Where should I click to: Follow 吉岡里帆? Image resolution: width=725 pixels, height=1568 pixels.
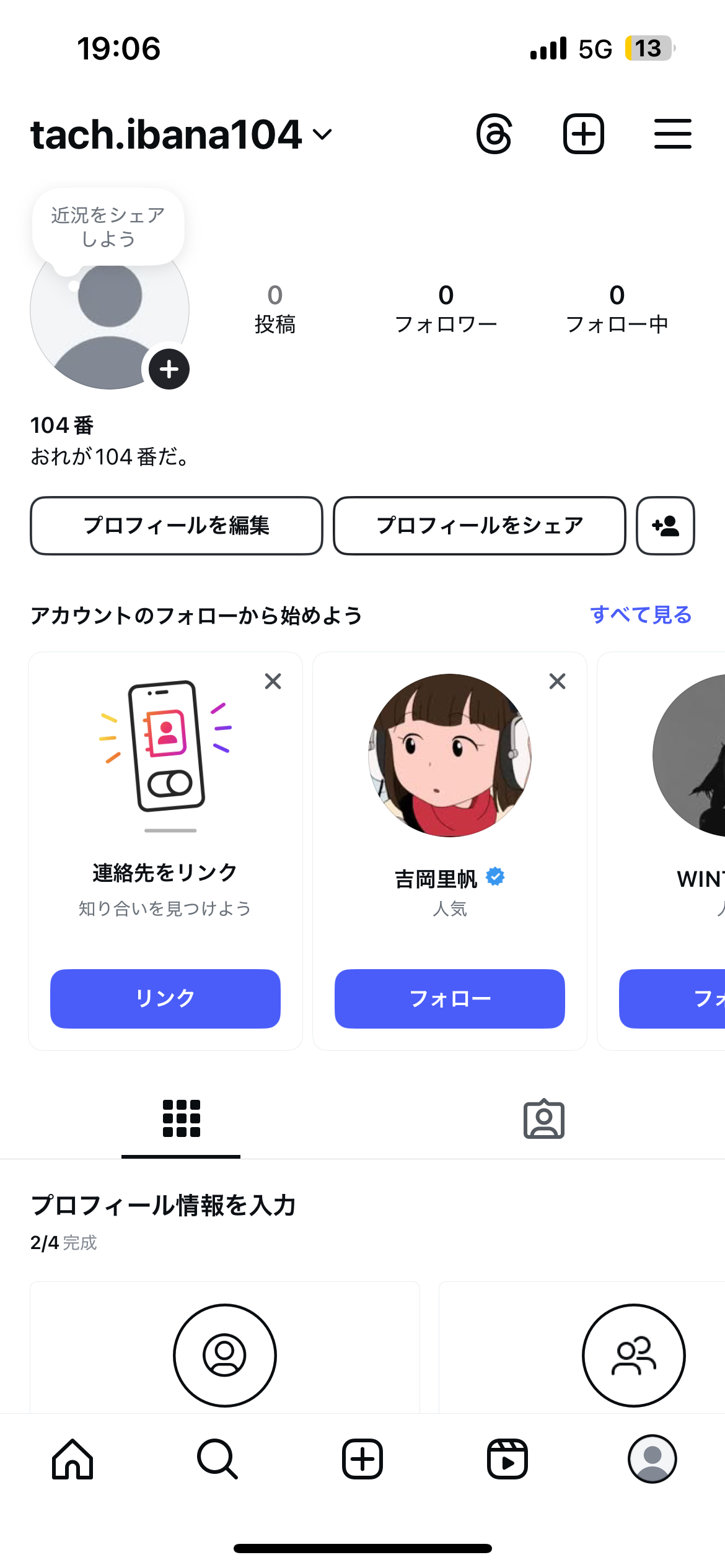coord(449,998)
